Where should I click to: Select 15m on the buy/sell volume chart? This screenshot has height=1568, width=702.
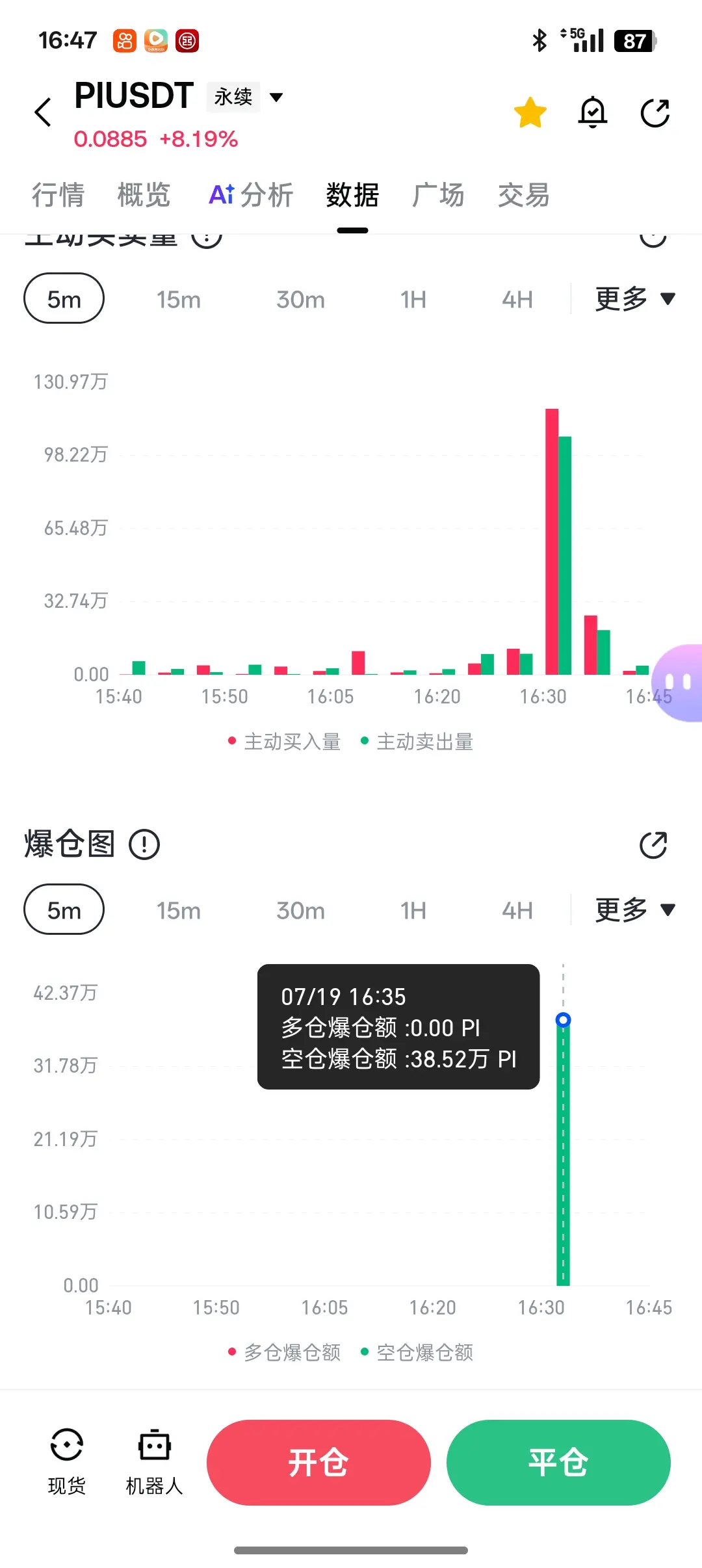click(178, 300)
